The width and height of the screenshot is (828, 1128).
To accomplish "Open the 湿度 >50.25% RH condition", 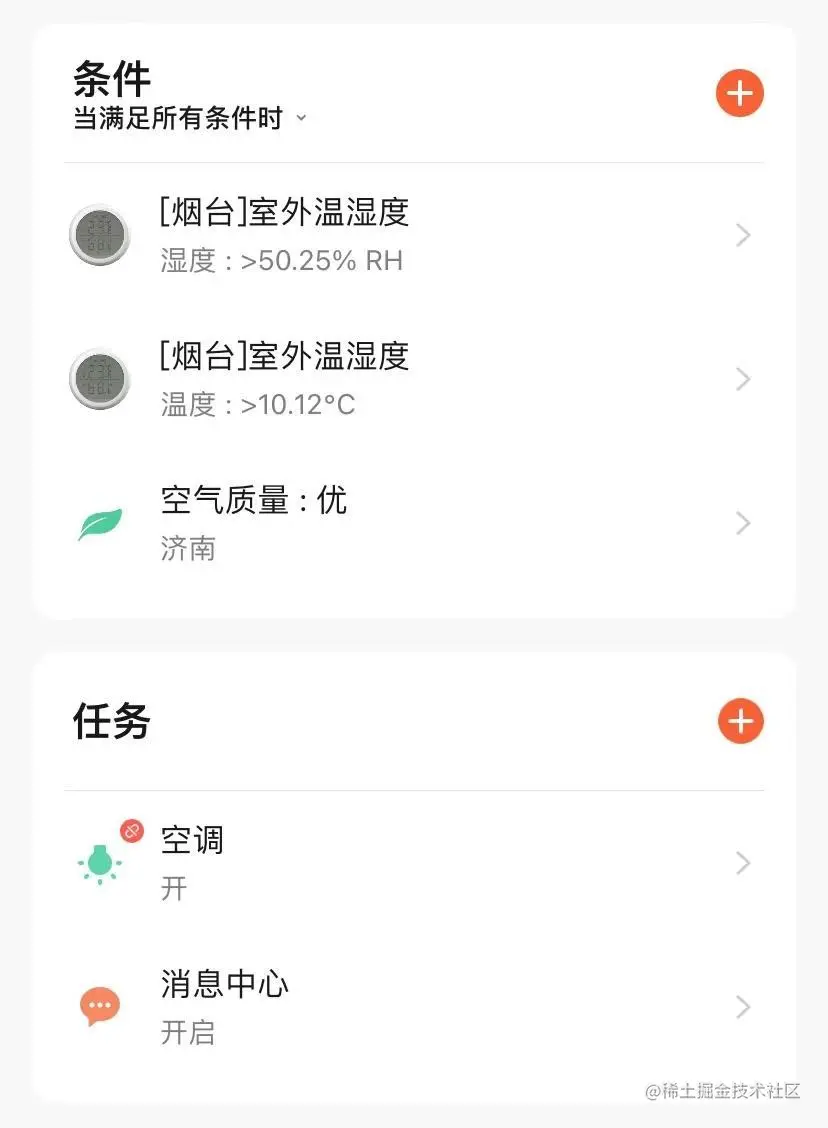I will tap(414, 236).
